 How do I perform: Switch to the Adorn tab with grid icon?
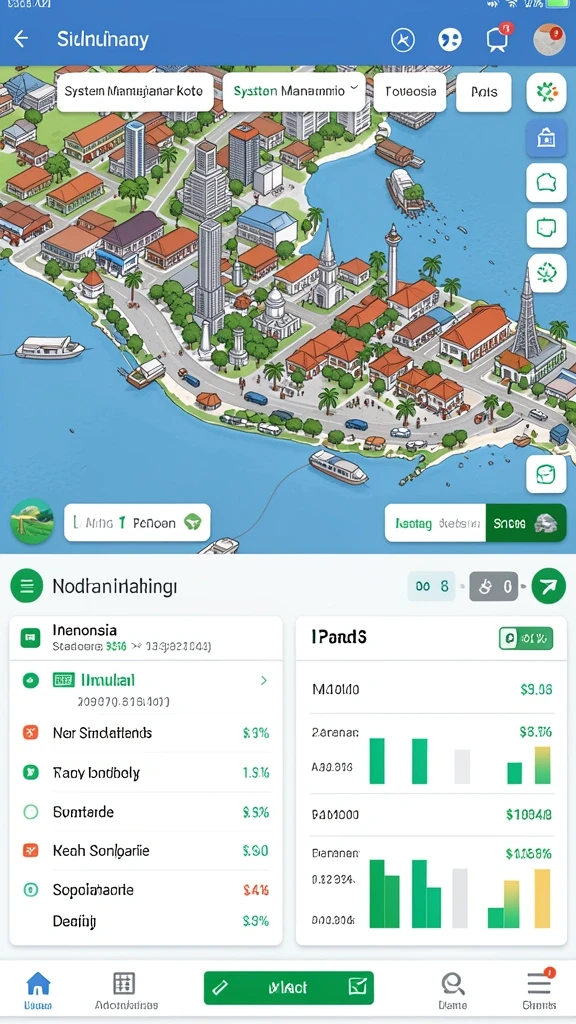click(x=125, y=990)
